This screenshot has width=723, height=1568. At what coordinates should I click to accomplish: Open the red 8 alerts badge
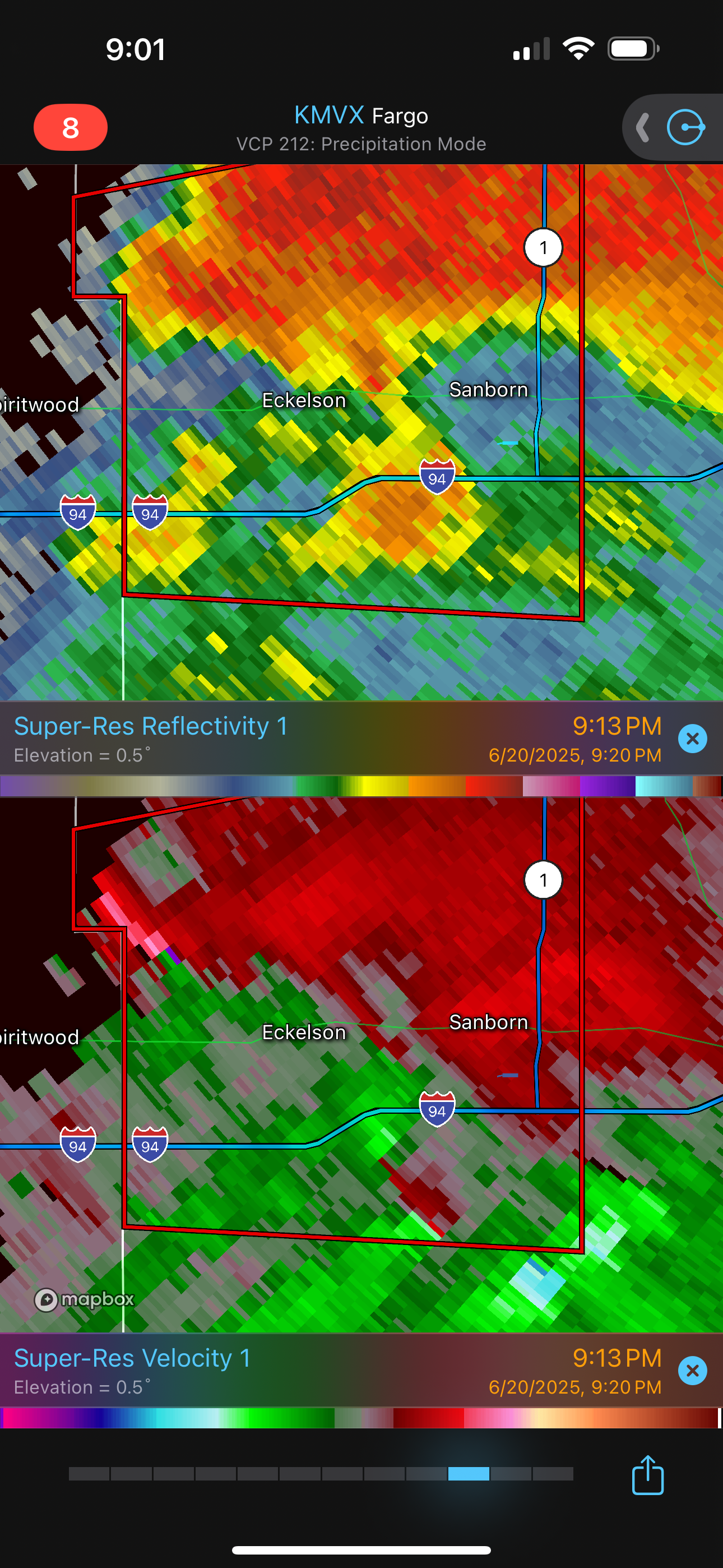pyautogui.click(x=71, y=127)
